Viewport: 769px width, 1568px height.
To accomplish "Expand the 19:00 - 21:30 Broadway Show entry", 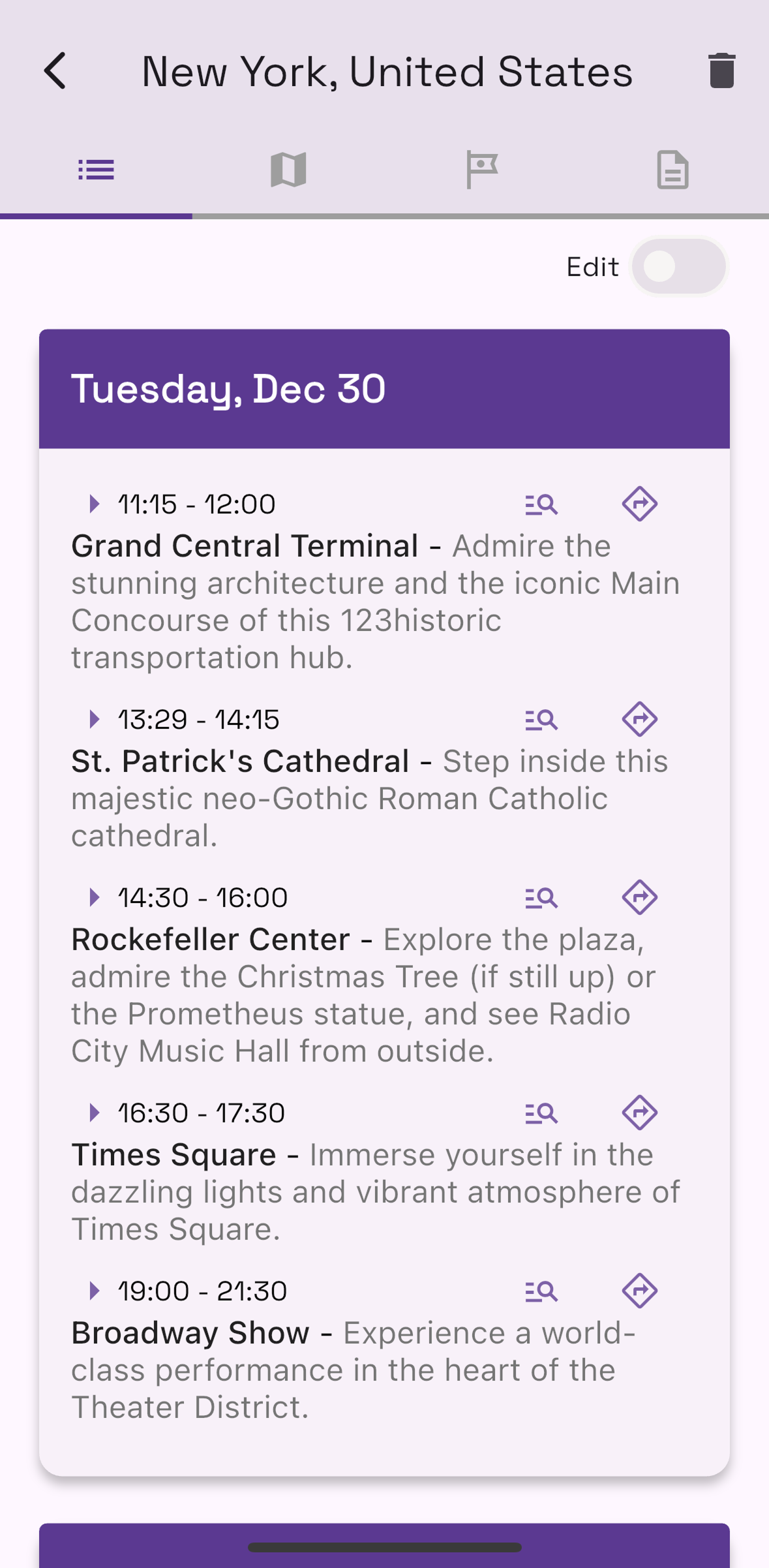I will point(94,1291).
